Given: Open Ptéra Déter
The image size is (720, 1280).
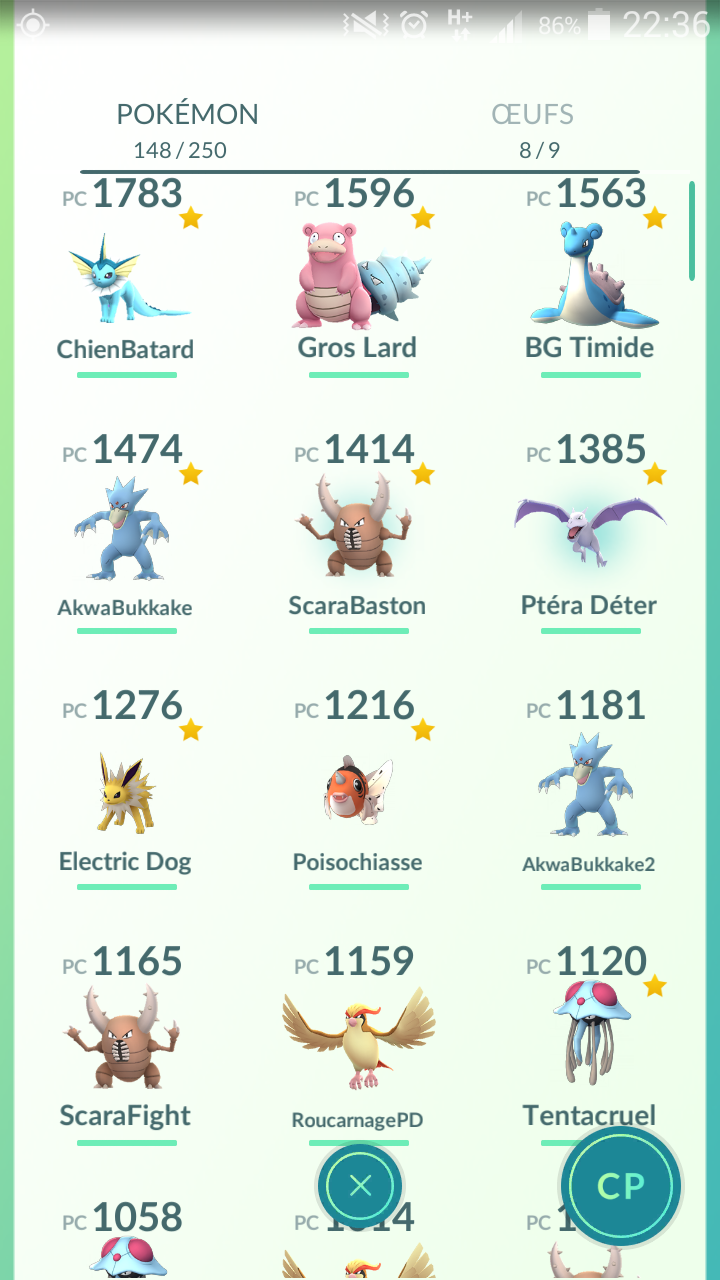Looking at the screenshot, I should [590, 534].
